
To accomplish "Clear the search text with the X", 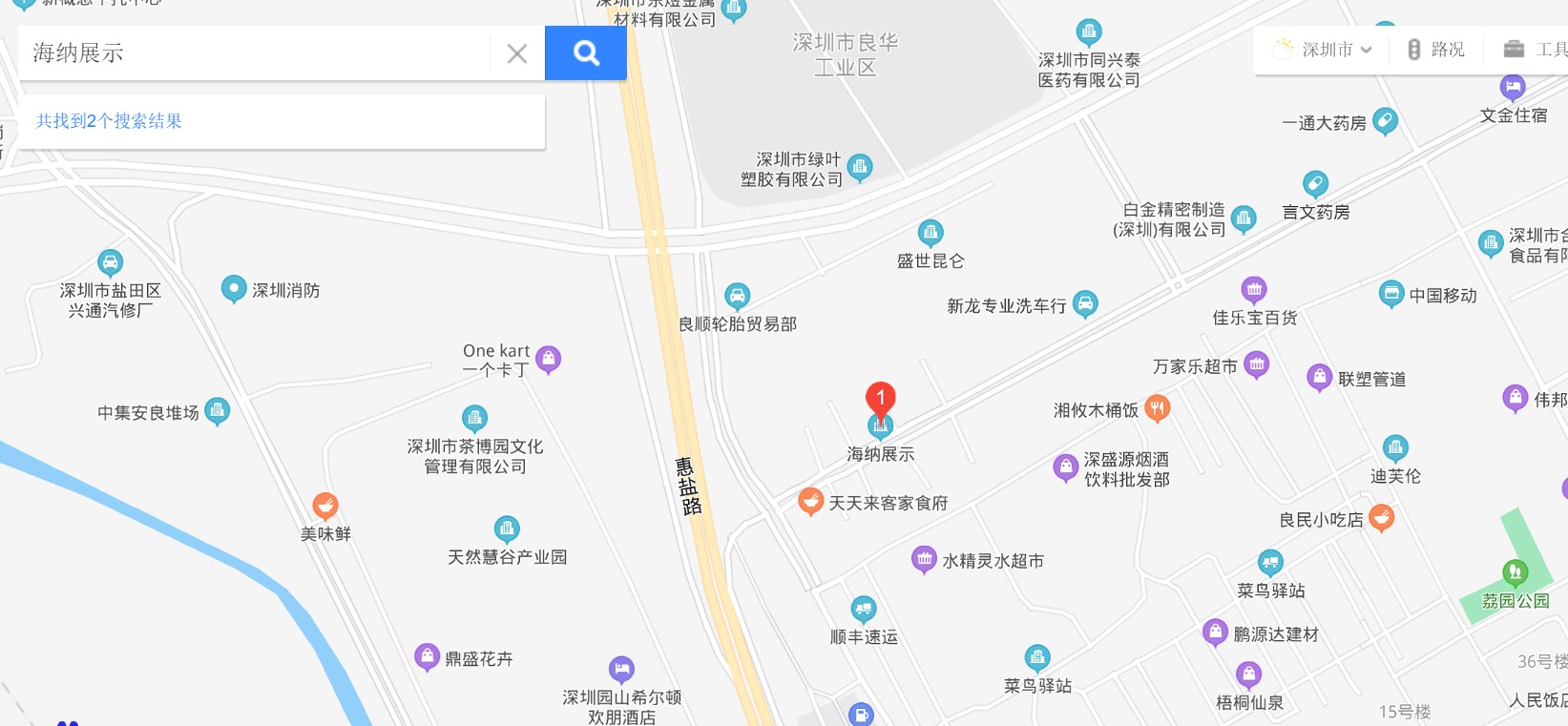I will 517,53.
